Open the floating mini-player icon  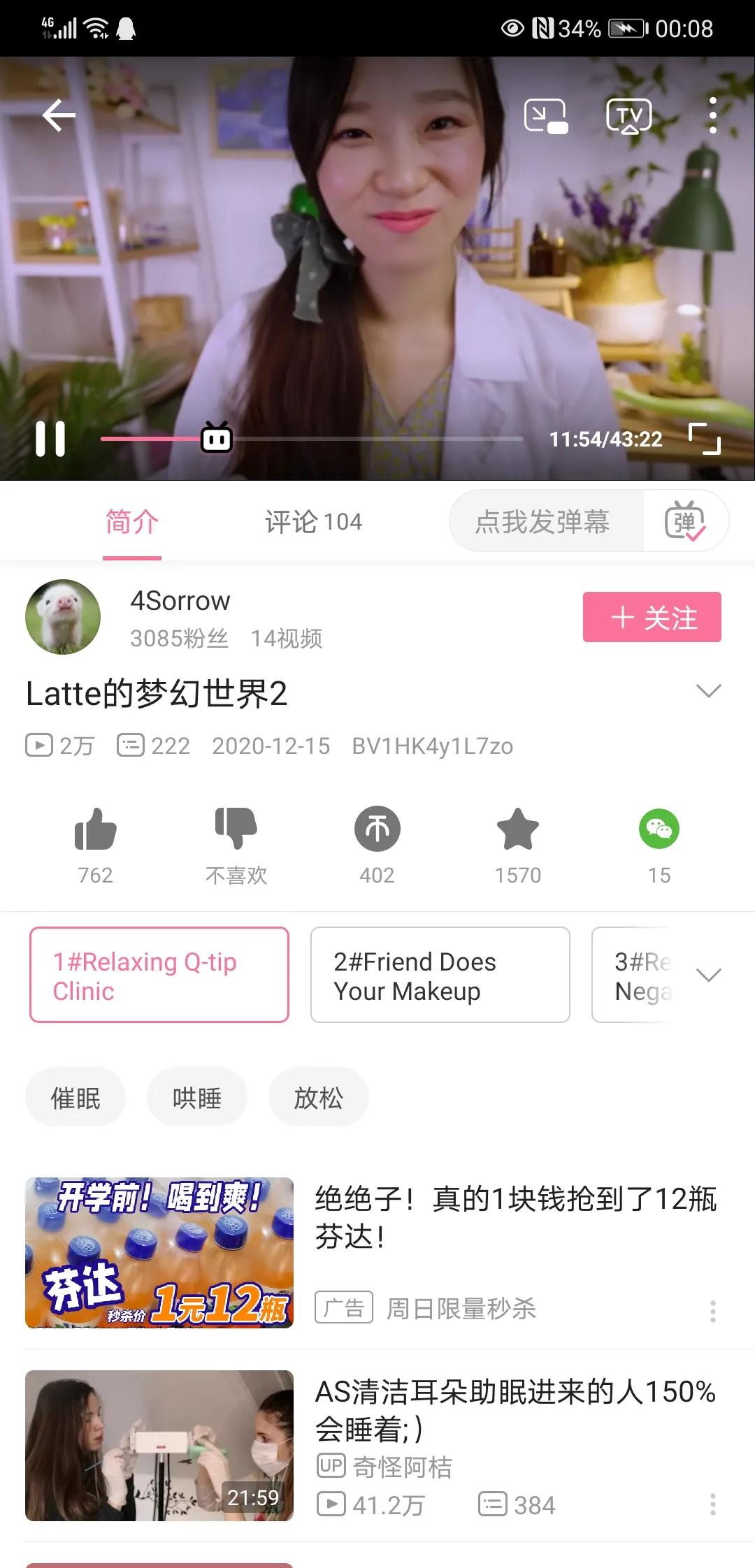coord(547,115)
